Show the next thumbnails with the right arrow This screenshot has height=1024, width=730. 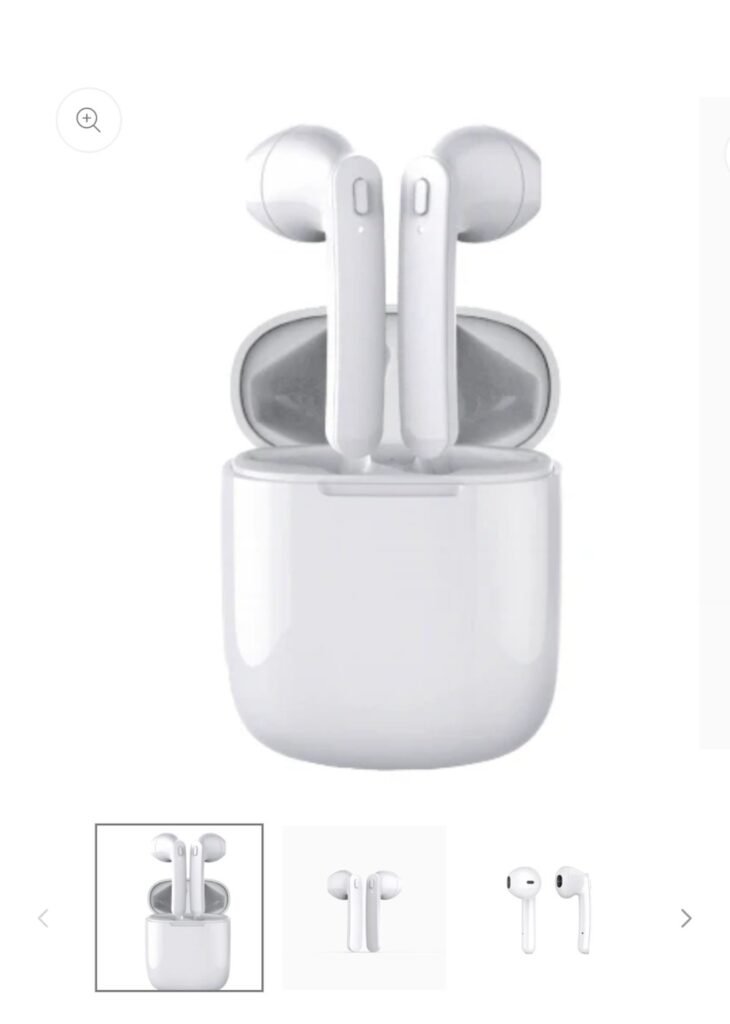tap(686, 918)
